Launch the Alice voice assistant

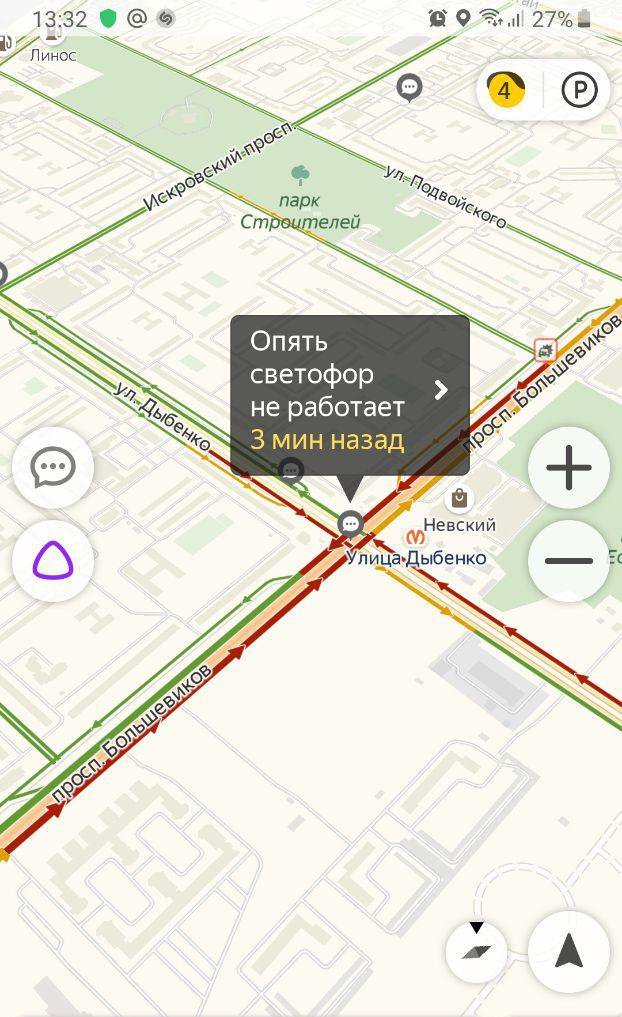pyautogui.click(x=53, y=562)
